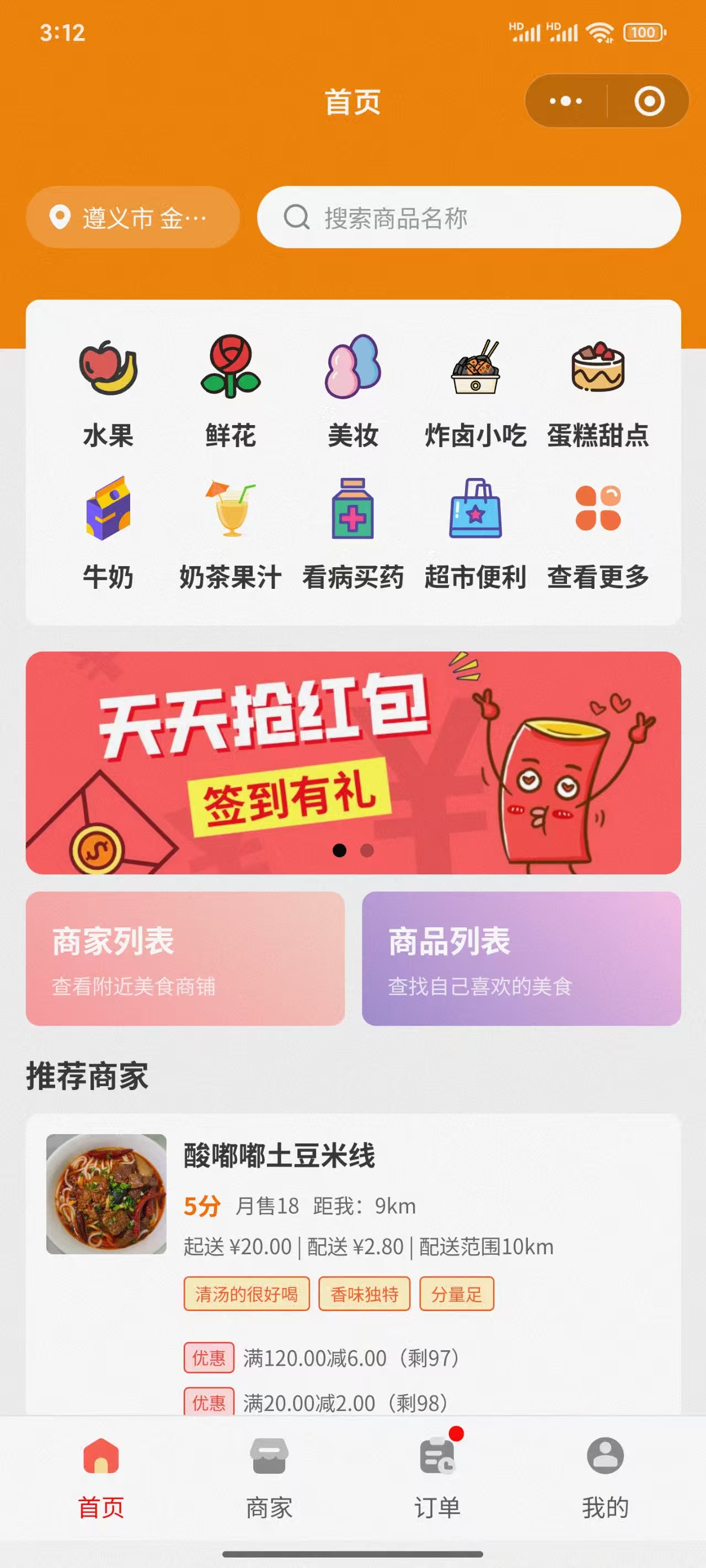Image resolution: width=706 pixels, height=1568 pixels.
Task: Change the delivery location 遵义市
Action: (x=132, y=217)
